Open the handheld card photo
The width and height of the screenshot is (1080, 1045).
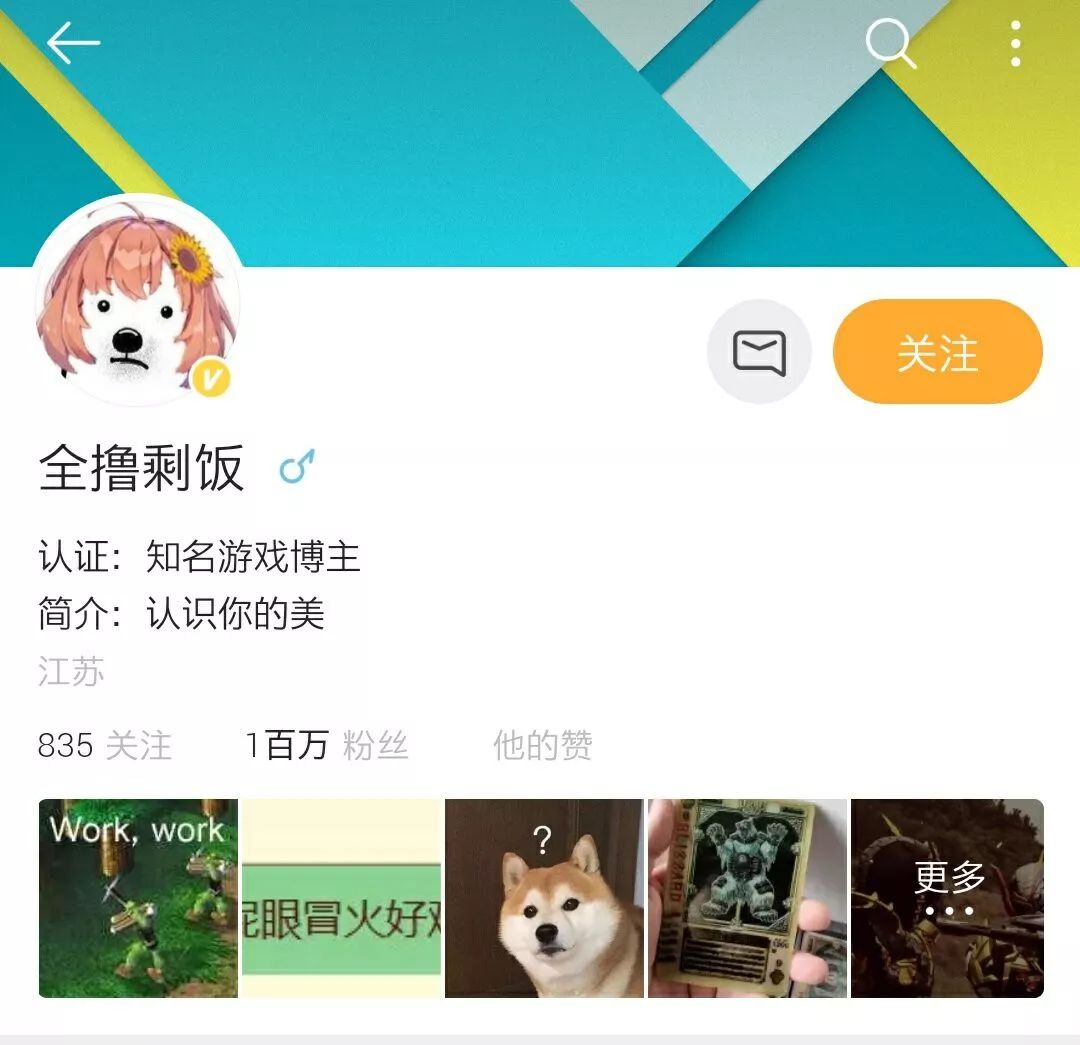tap(747, 897)
